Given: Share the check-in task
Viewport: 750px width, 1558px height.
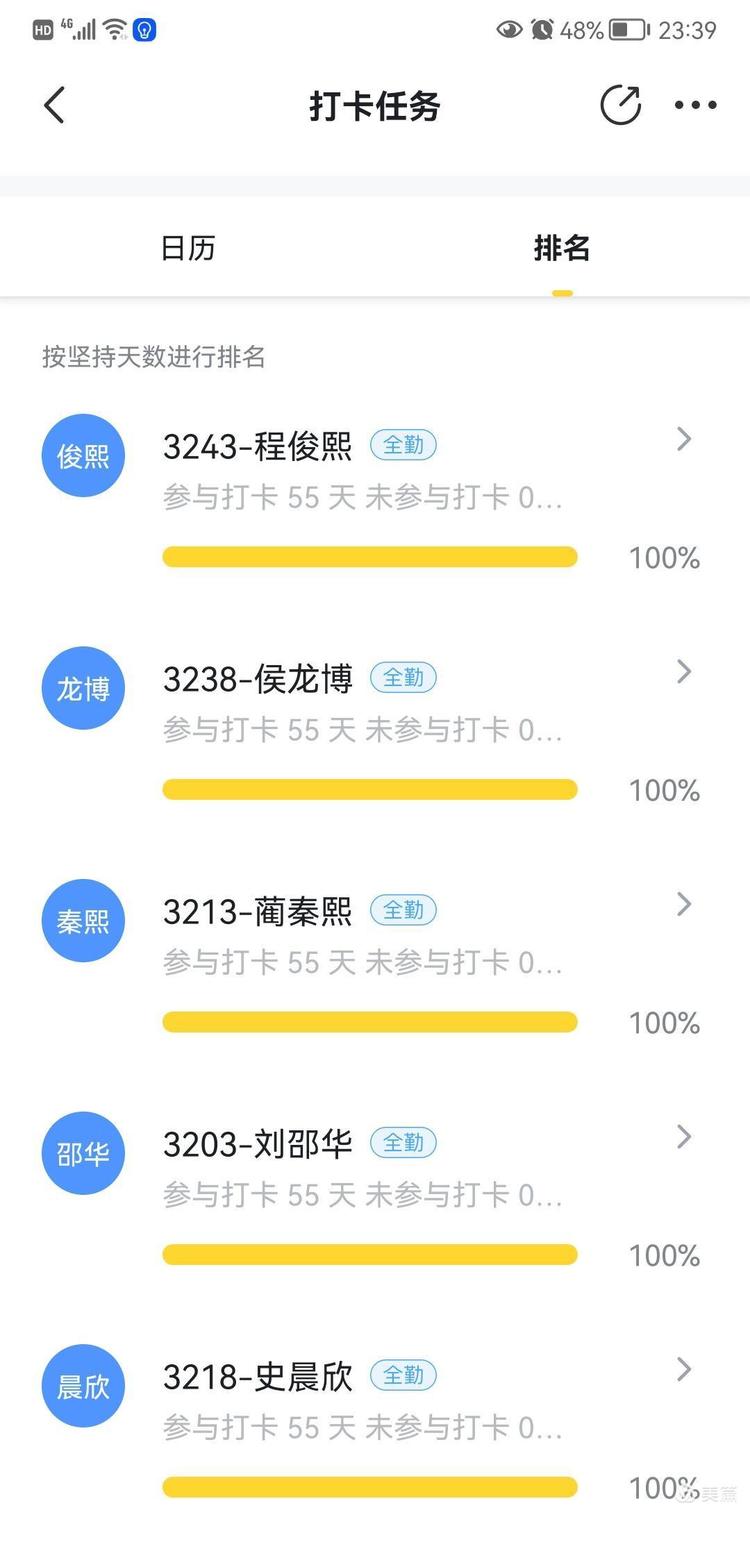Looking at the screenshot, I should pyautogui.click(x=620, y=105).
